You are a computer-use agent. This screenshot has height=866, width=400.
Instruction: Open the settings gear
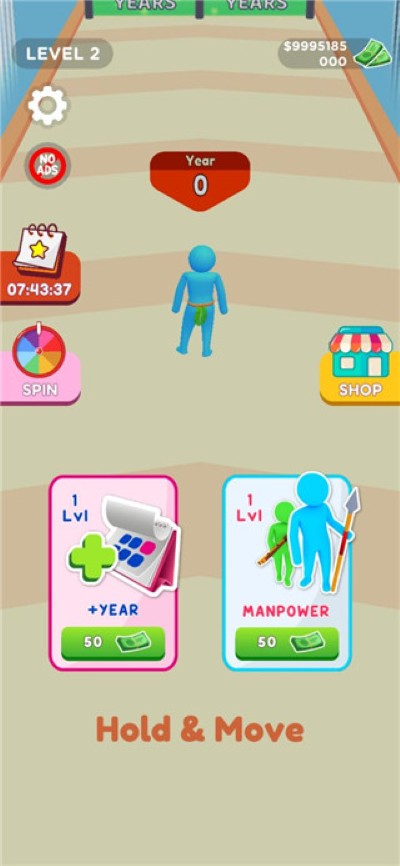point(48,105)
